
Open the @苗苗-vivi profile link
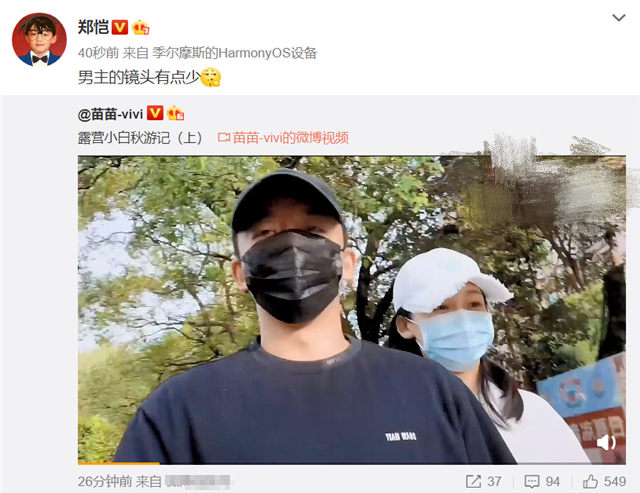click(x=111, y=113)
